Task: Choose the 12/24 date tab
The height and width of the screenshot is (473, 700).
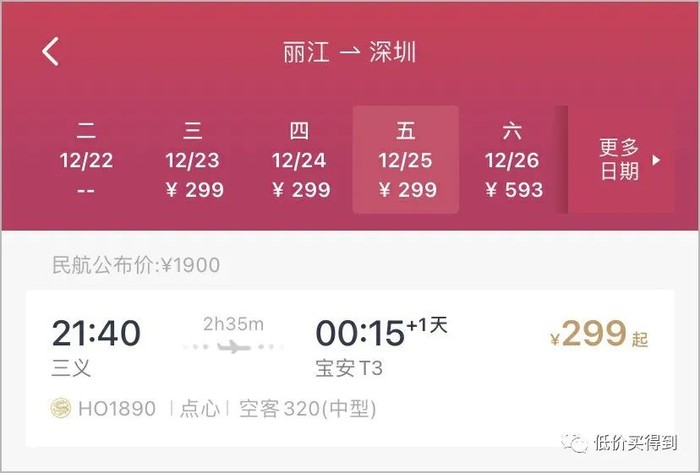Action: (x=299, y=160)
